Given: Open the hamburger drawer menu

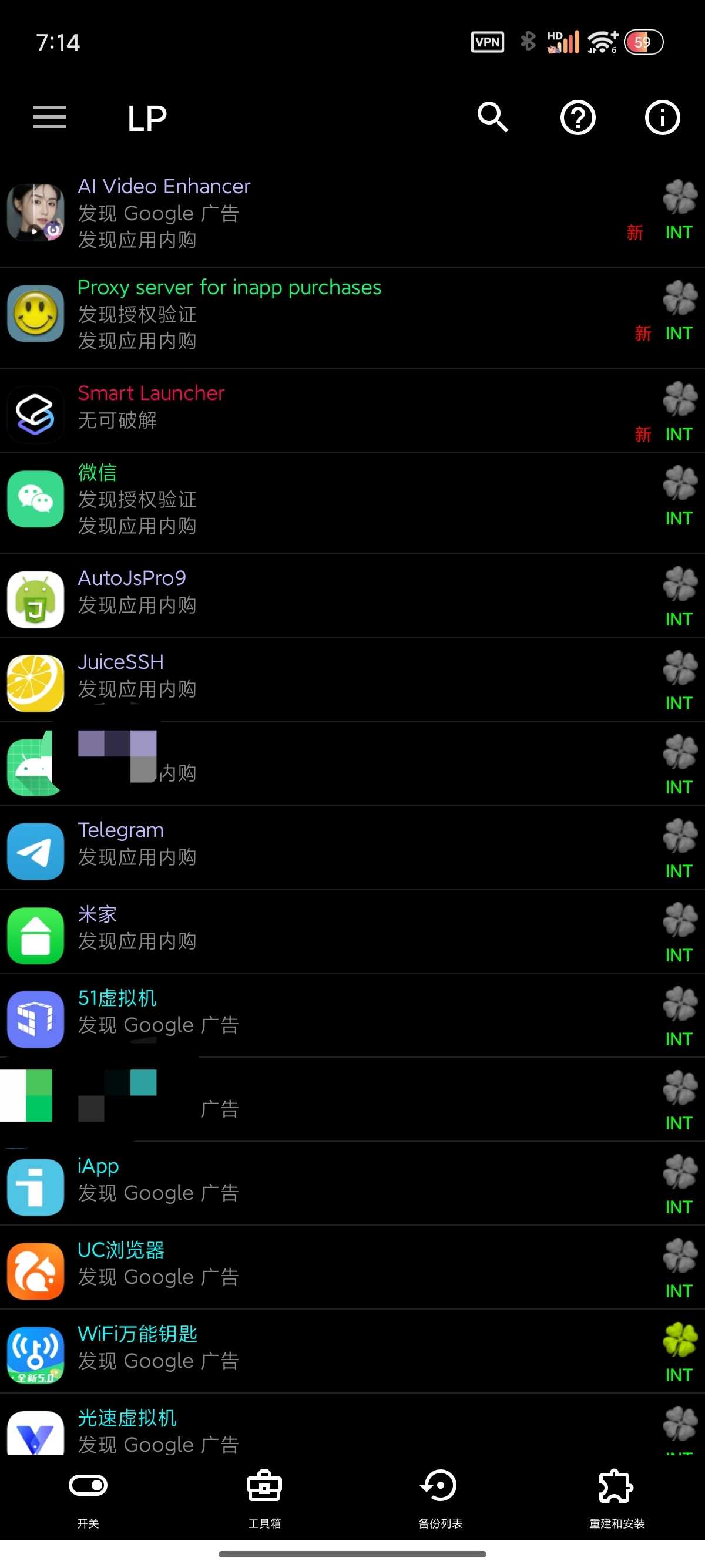Looking at the screenshot, I should [49, 117].
